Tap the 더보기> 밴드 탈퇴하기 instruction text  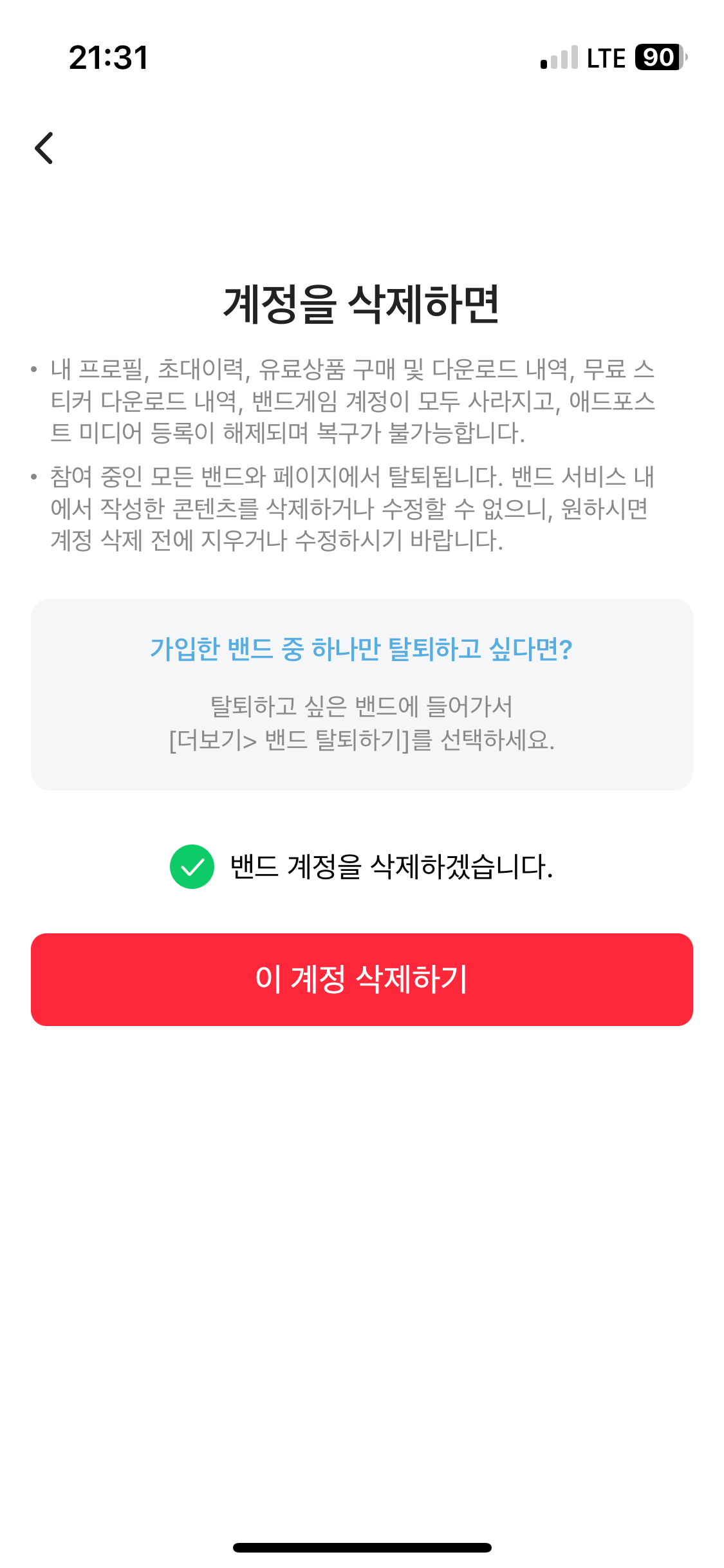pos(362,741)
